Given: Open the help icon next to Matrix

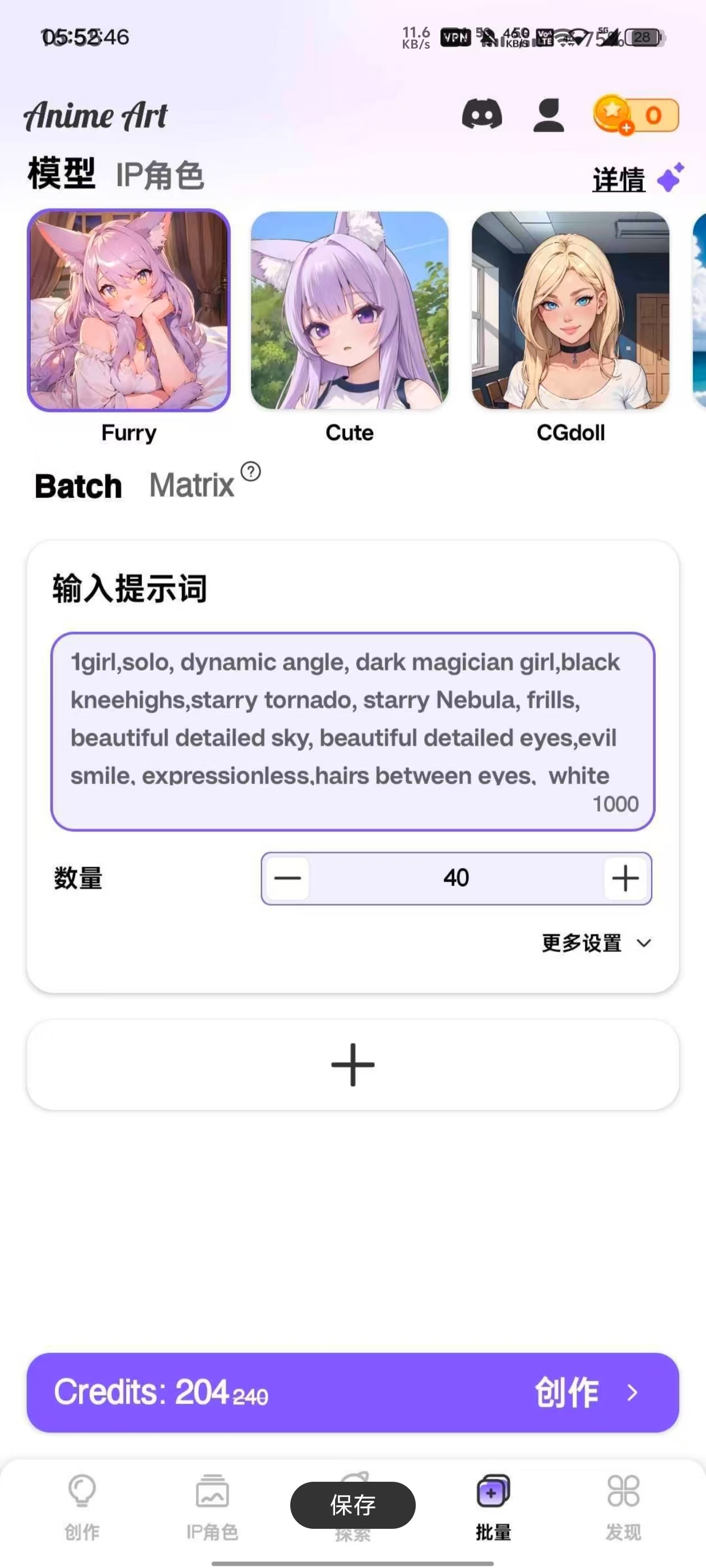Looking at the screenshot, I should 250,472.
